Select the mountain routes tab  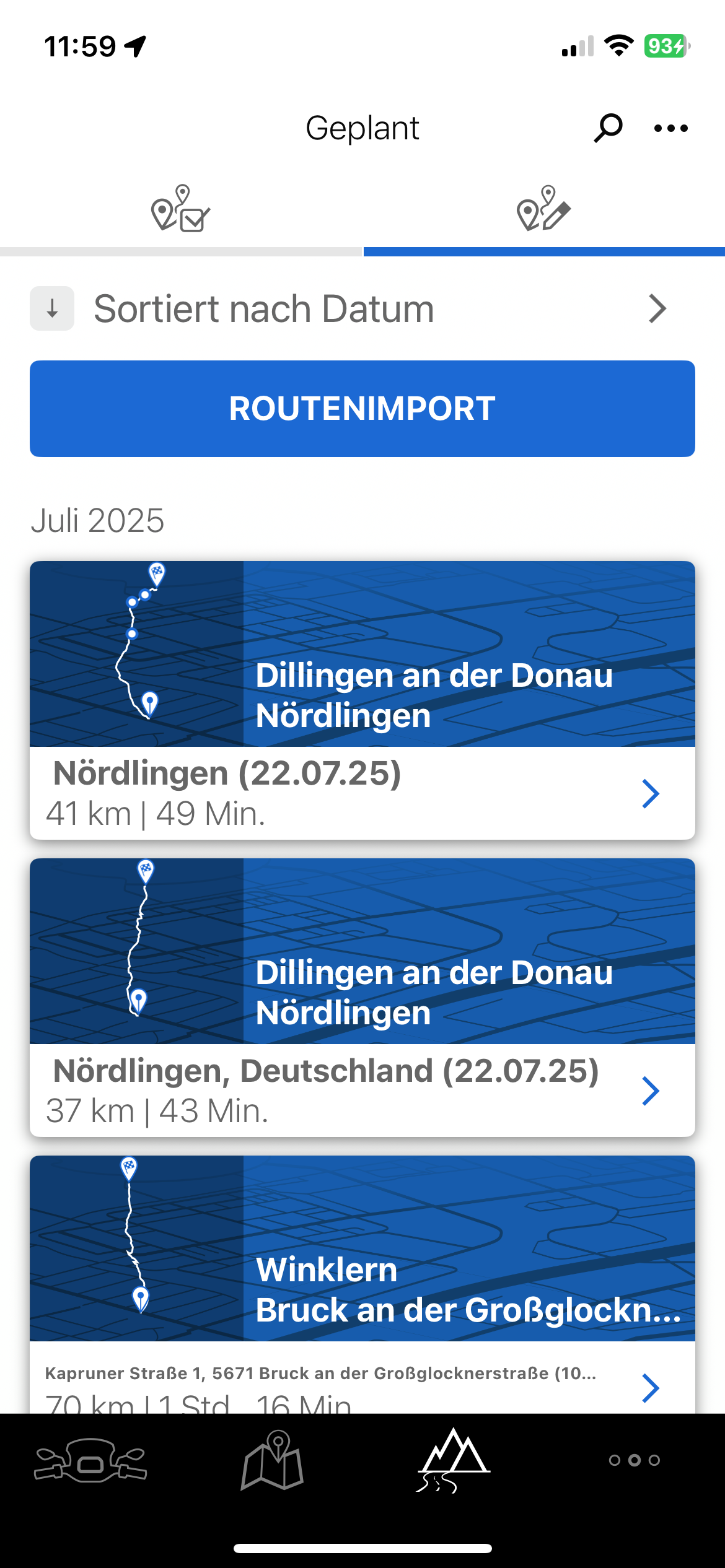[454, 1460]
